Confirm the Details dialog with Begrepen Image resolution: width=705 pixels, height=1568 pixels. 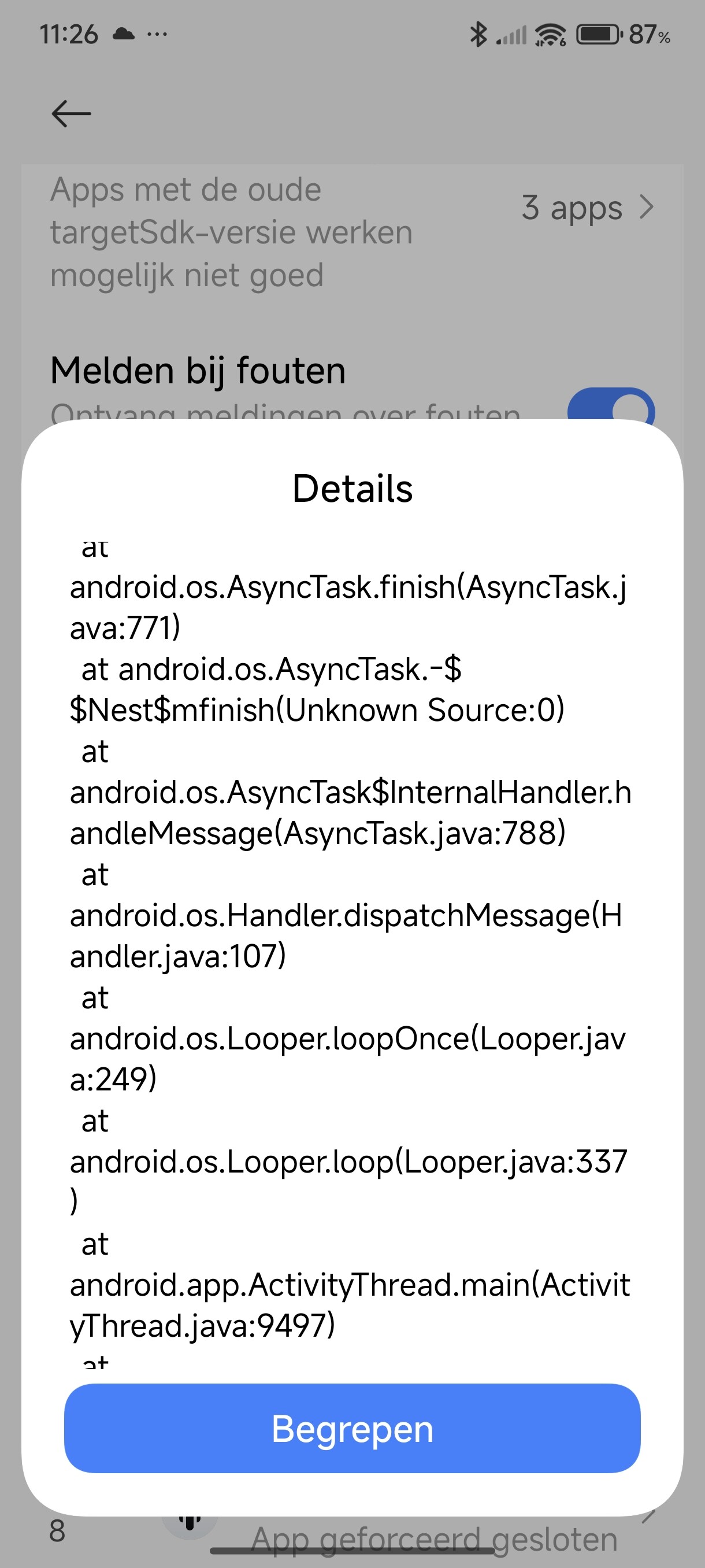pos(352,1429)
